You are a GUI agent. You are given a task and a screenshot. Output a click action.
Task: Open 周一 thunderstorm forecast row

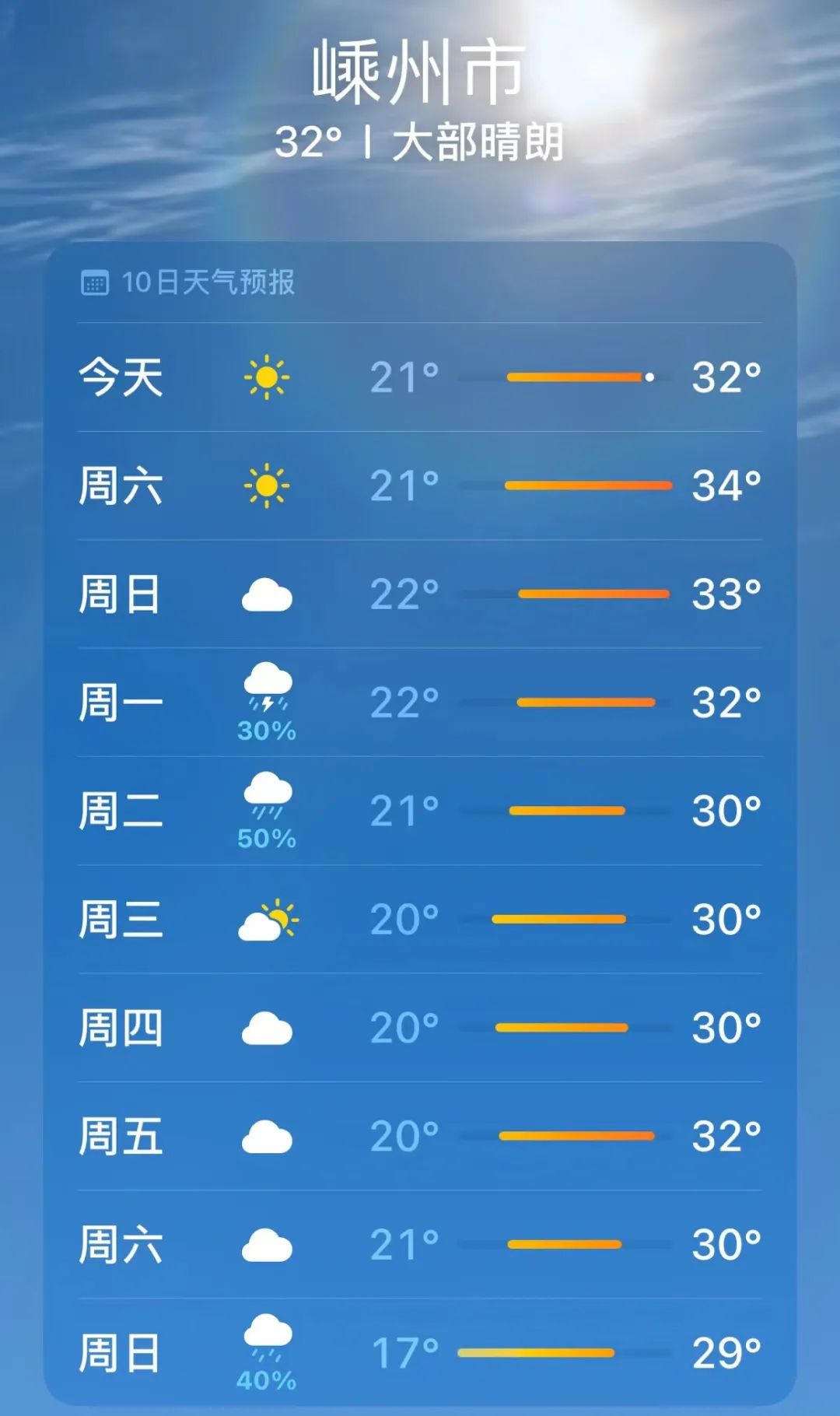coord(420,703)
